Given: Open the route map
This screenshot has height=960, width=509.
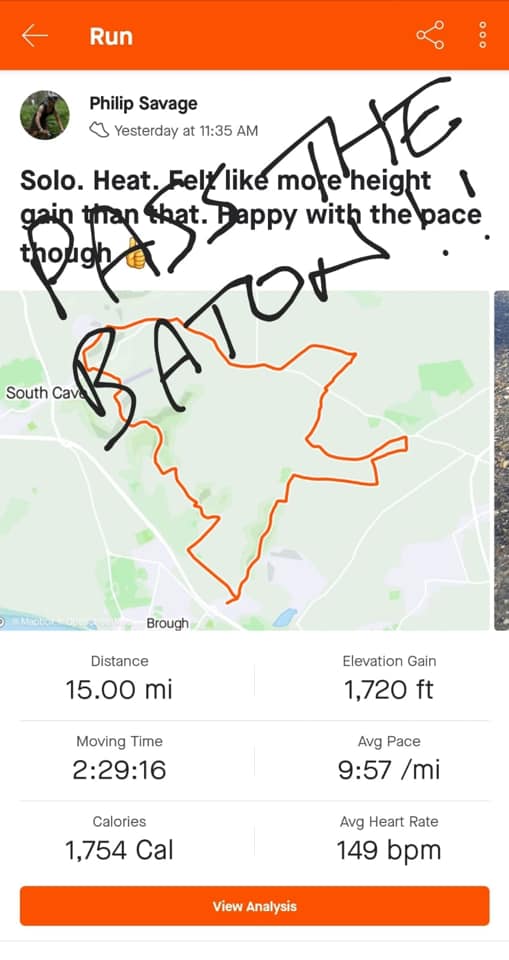Looking at the screenshot, I should point(245,460).
